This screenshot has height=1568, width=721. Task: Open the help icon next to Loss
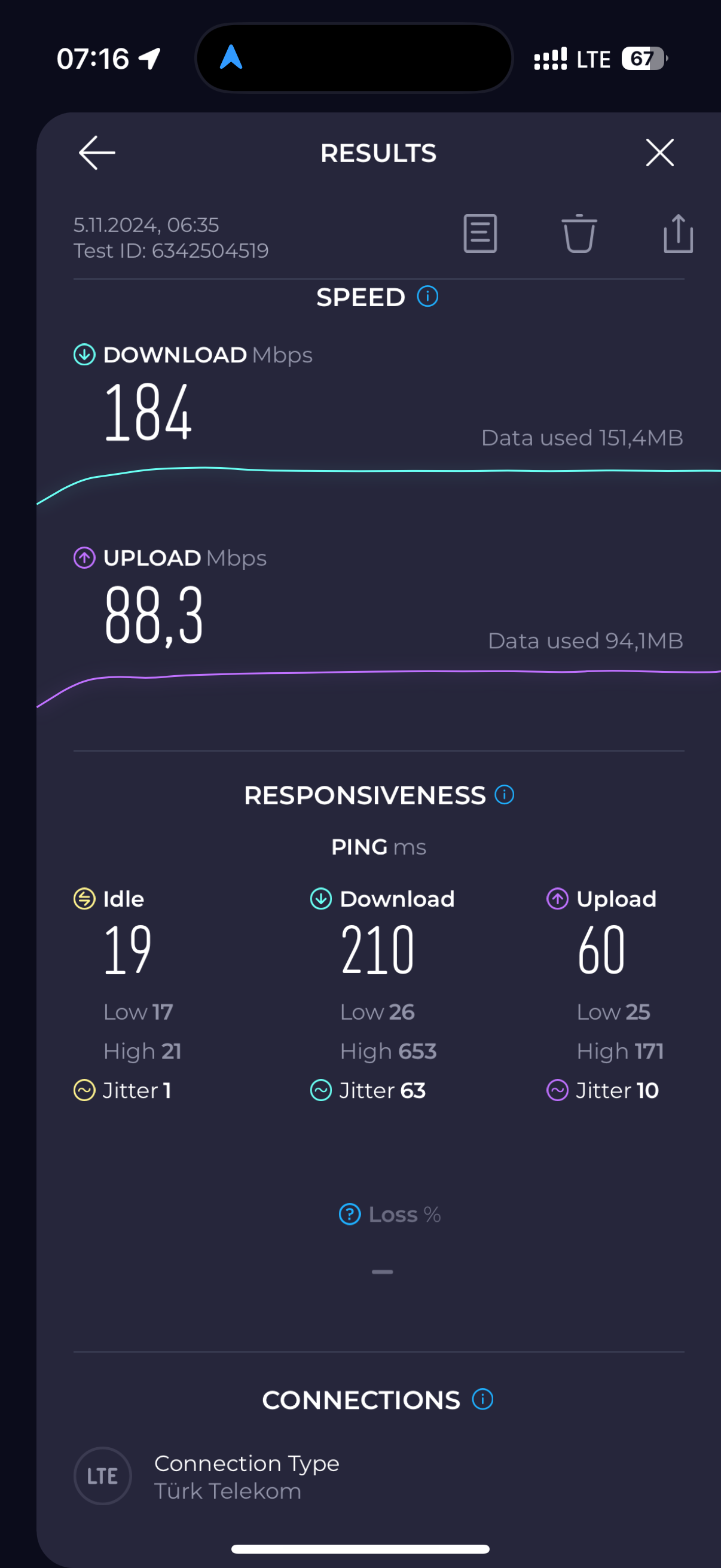pyautogui.click(x=350, y=1214)
